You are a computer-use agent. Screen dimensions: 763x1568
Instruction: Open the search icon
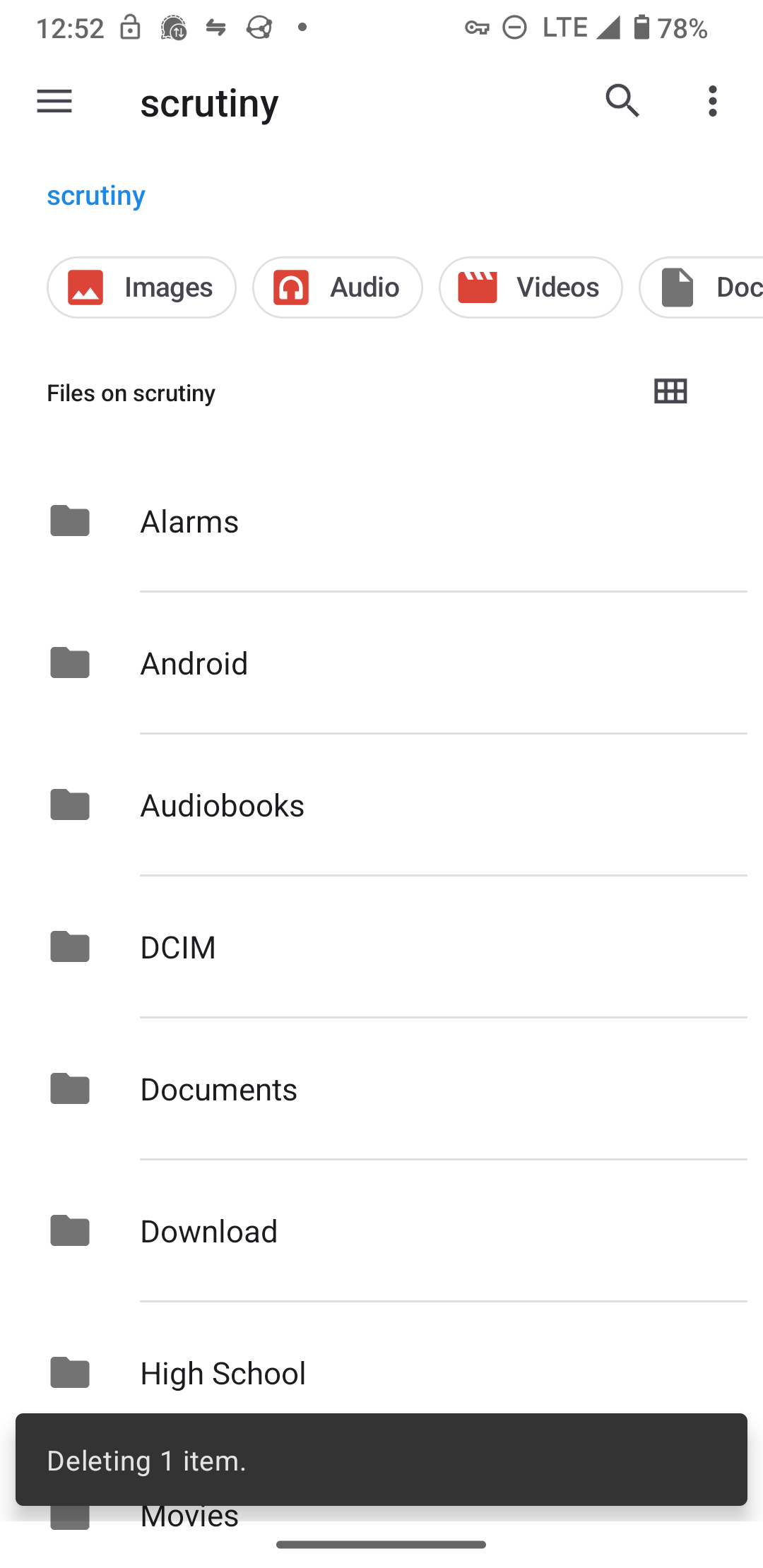pos(622,101)
